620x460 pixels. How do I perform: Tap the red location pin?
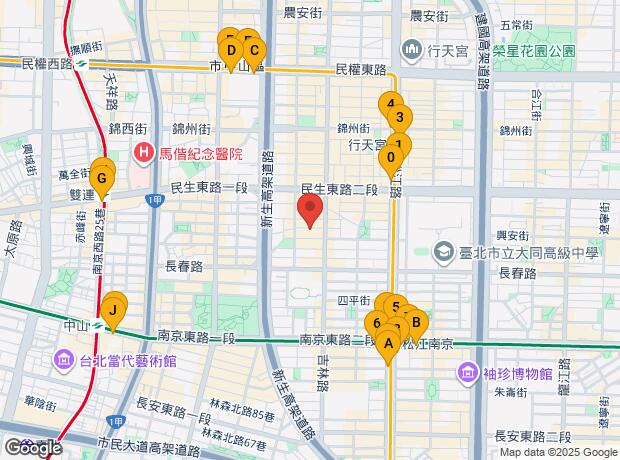(311, 210)
